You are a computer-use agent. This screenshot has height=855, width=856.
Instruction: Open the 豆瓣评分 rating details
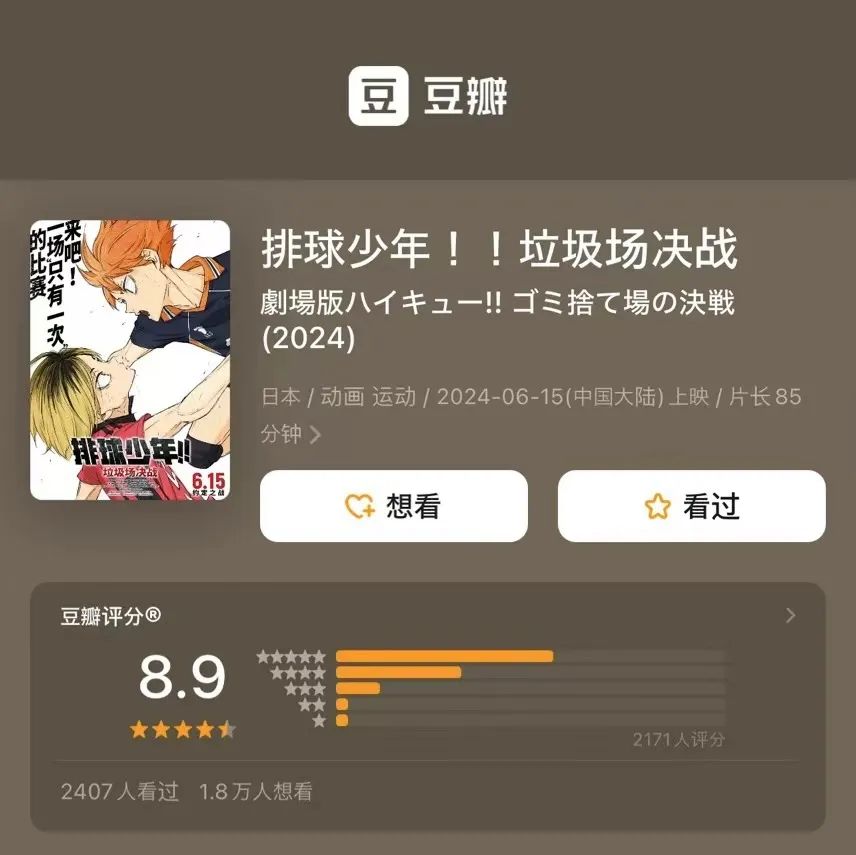pos(790,616)
